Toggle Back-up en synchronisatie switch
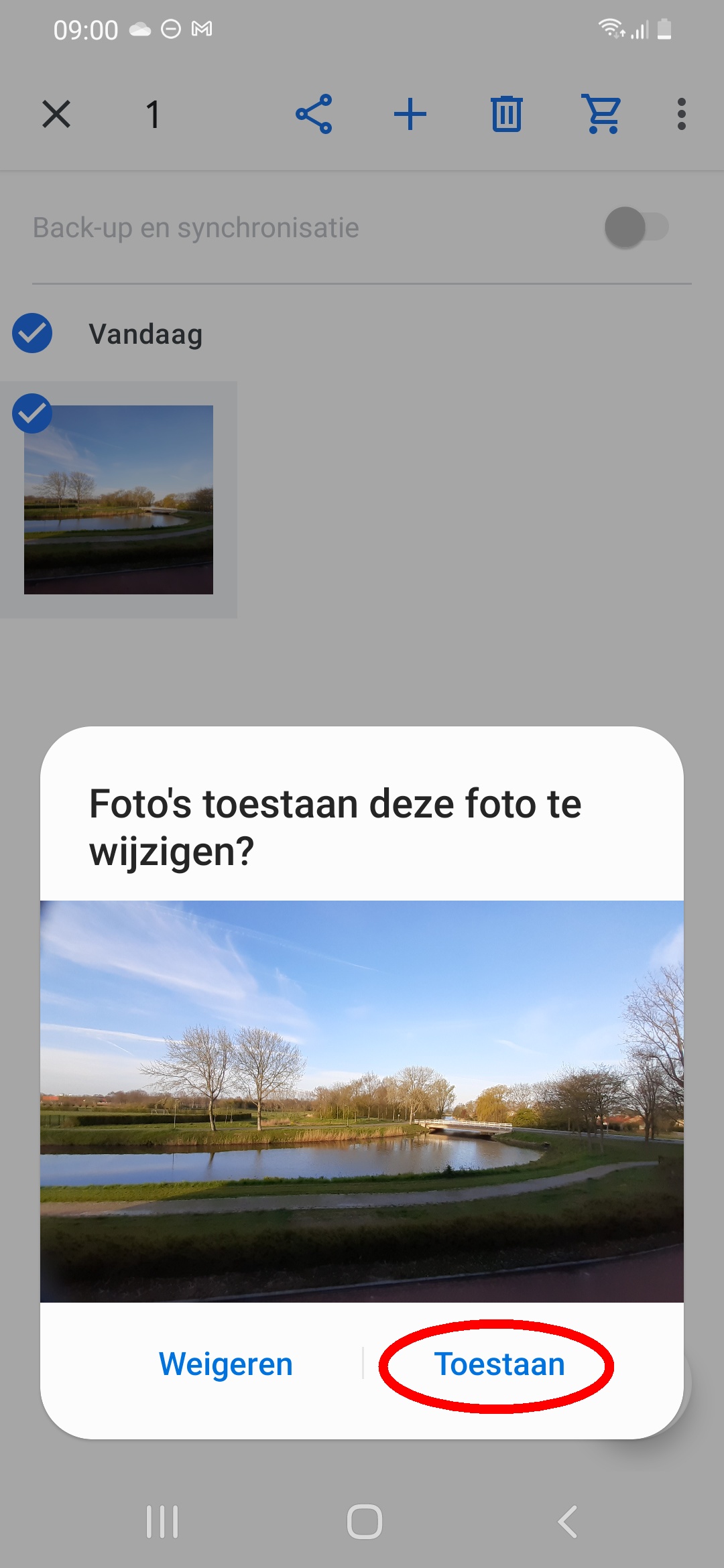 pos(636,228)
